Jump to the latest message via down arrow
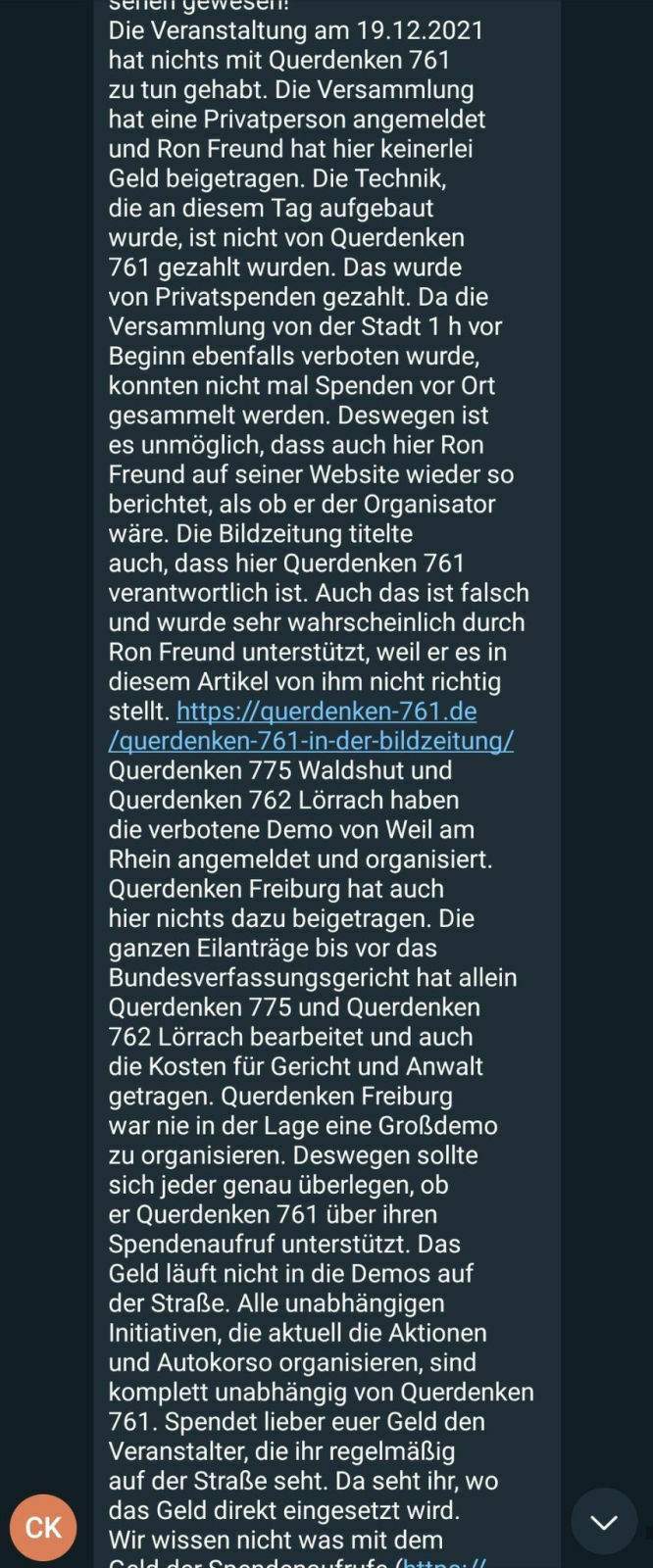The width and height of the screenshot is (653, 1568). pyautogui.click(x=603, y=1521)
